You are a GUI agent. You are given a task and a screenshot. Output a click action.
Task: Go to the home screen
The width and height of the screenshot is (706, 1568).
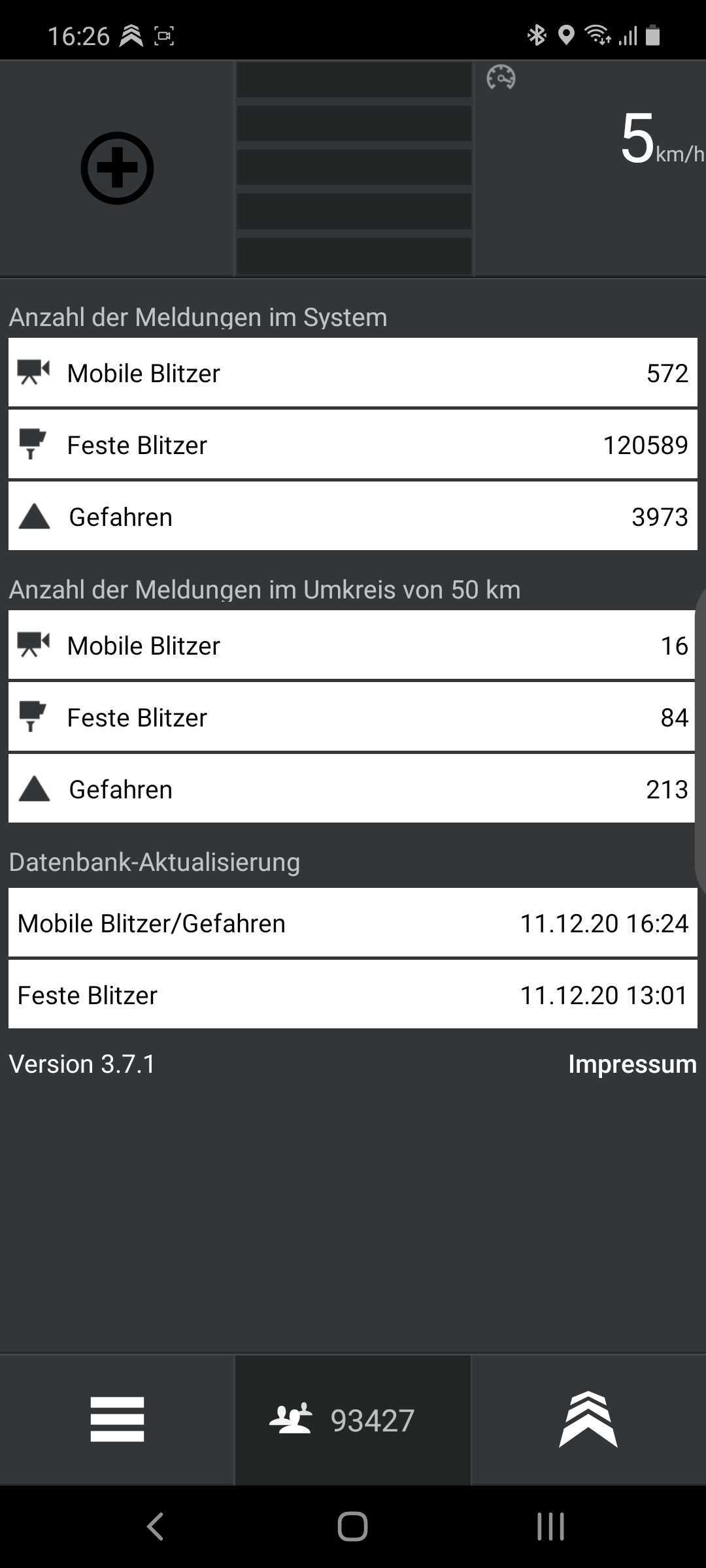click(x=352, y=1526)
